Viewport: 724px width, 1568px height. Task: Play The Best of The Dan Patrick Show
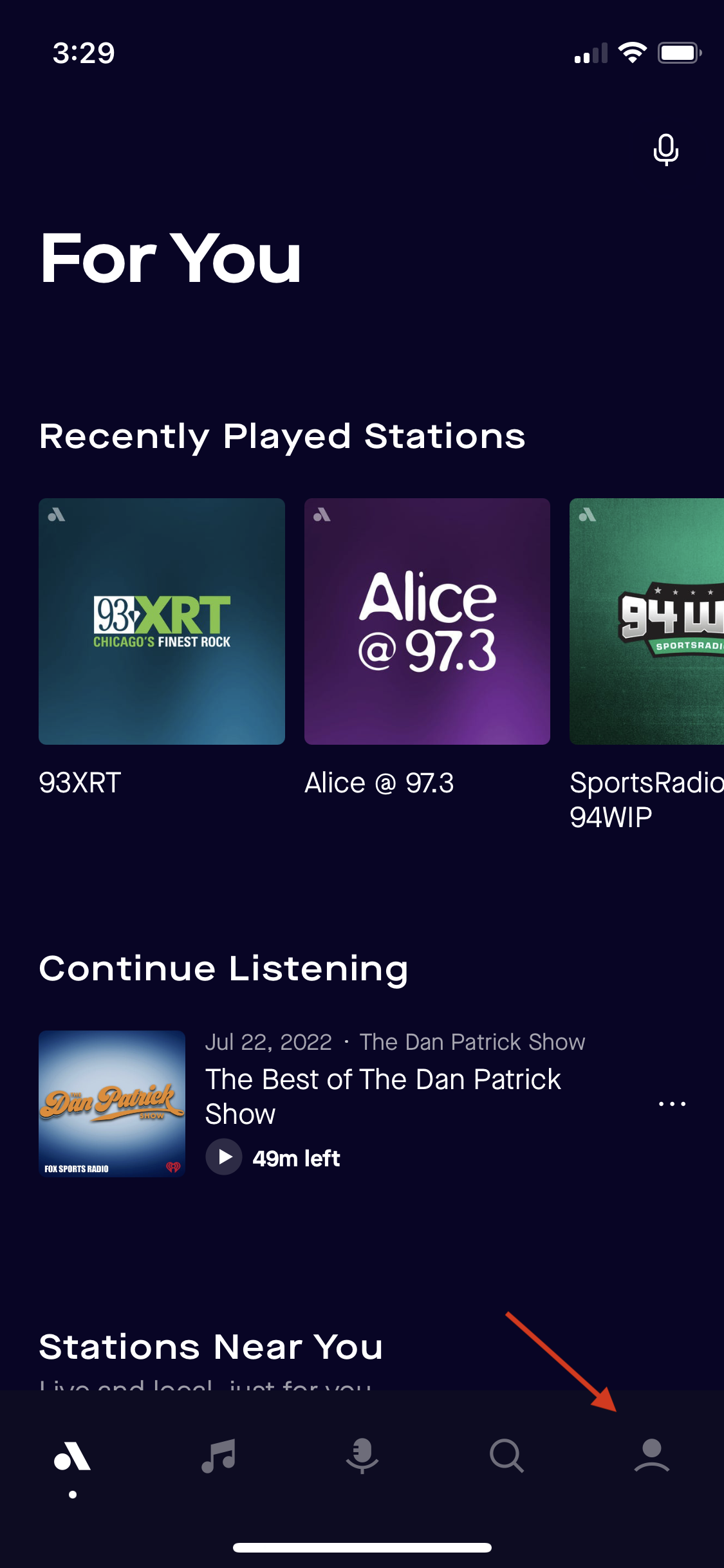(224, 1157)
